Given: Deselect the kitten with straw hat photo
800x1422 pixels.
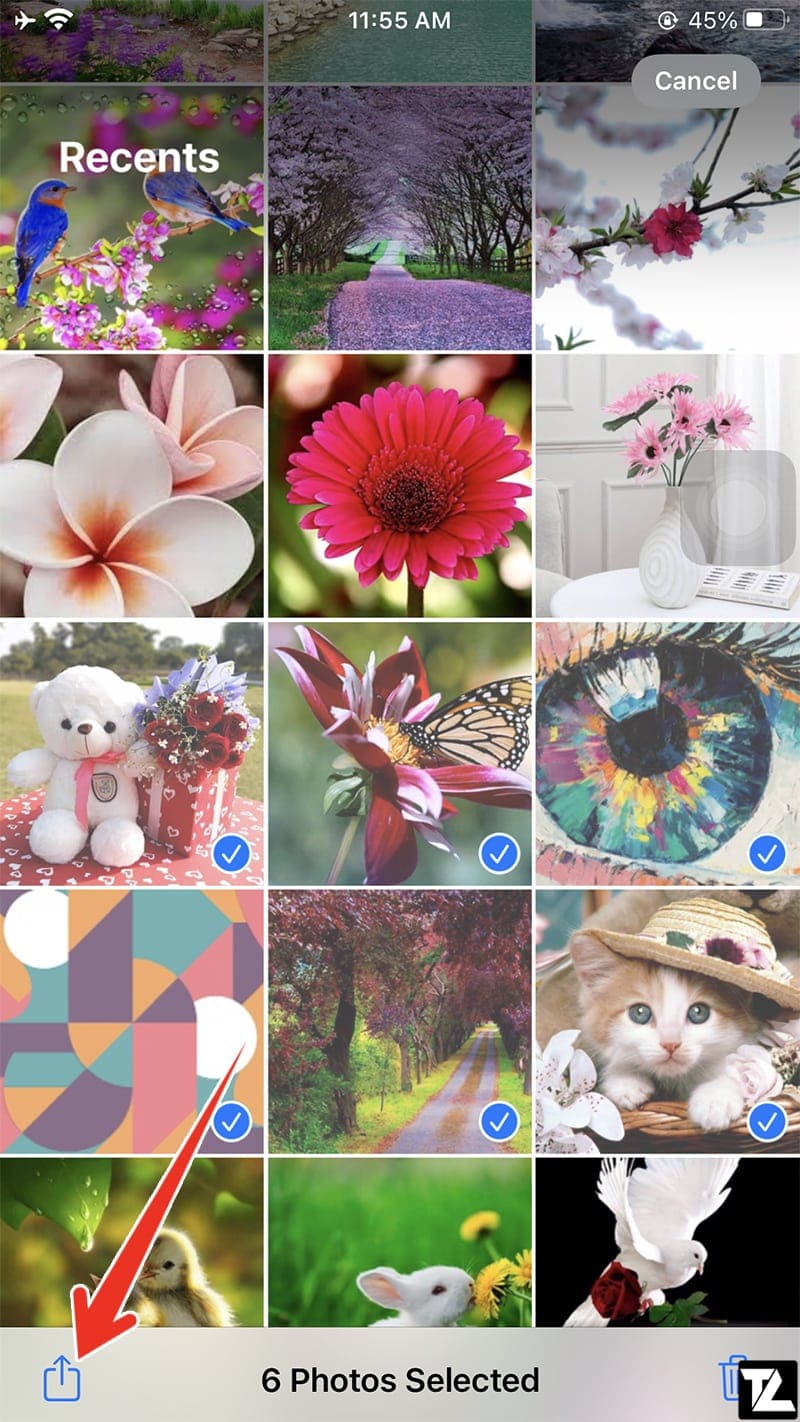Looking at the screenshot, I should click(668, 1022).
